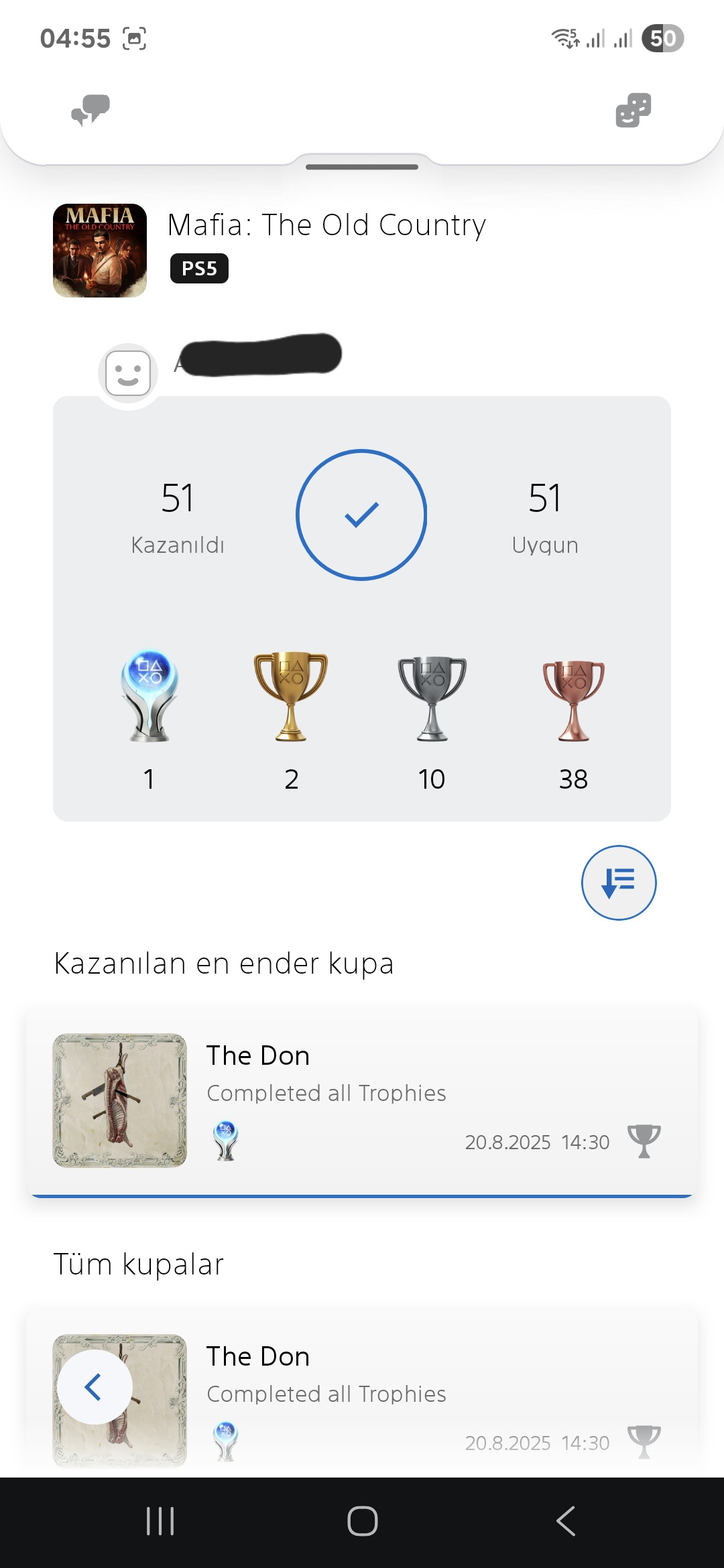This screenshot has width=724, height=1568.
Task: Open the messages chat bubbles icon
Action: pos(90,111)
